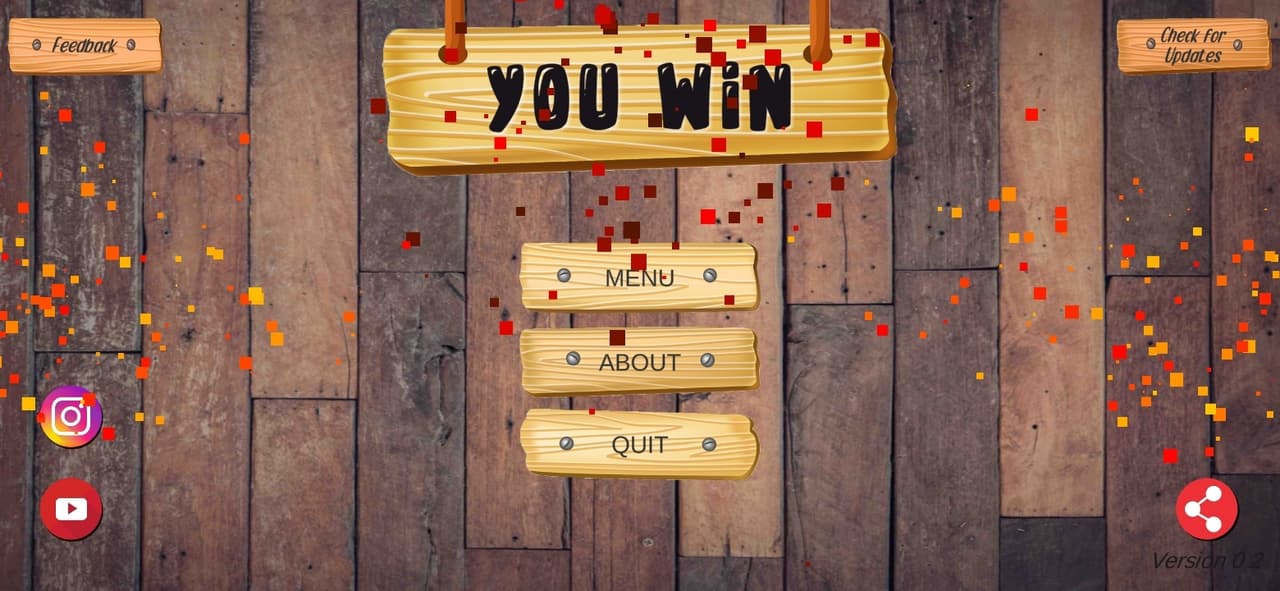Select QUIT to exit game
The image size is (1280, 591).
click(639, 444)
